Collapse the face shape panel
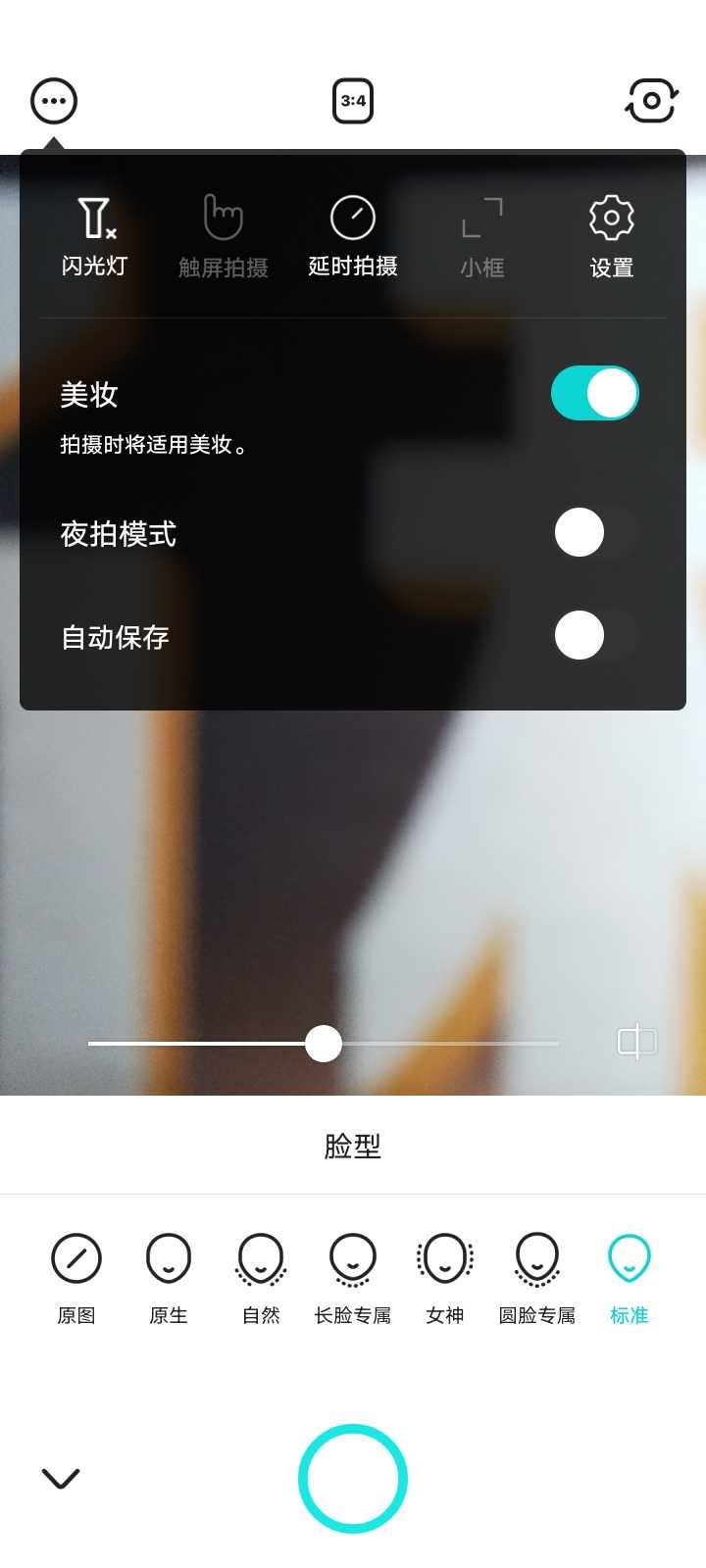 point(61,1478)
